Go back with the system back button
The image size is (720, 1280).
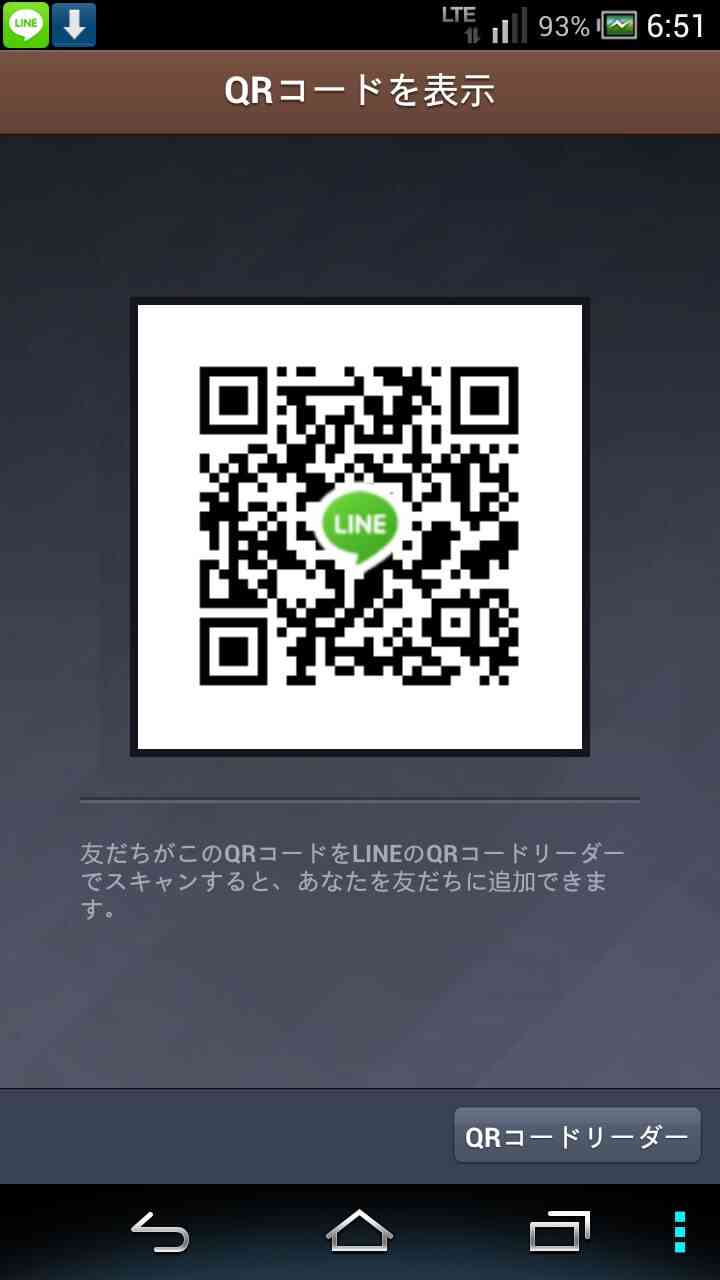[x=160, y=1232]
